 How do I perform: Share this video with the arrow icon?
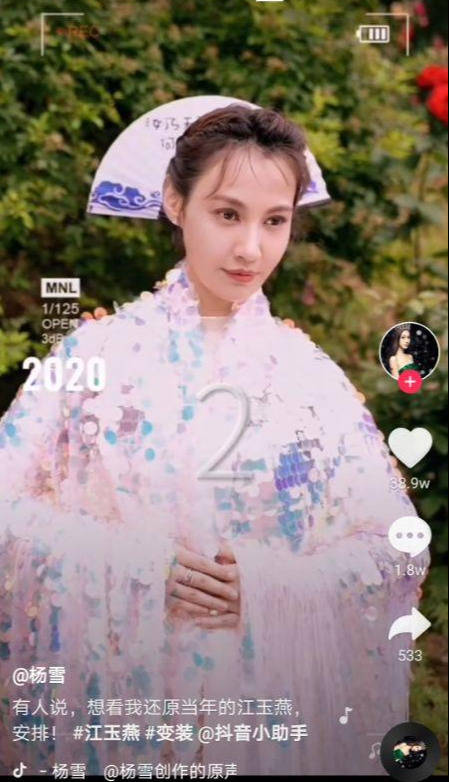409,624
